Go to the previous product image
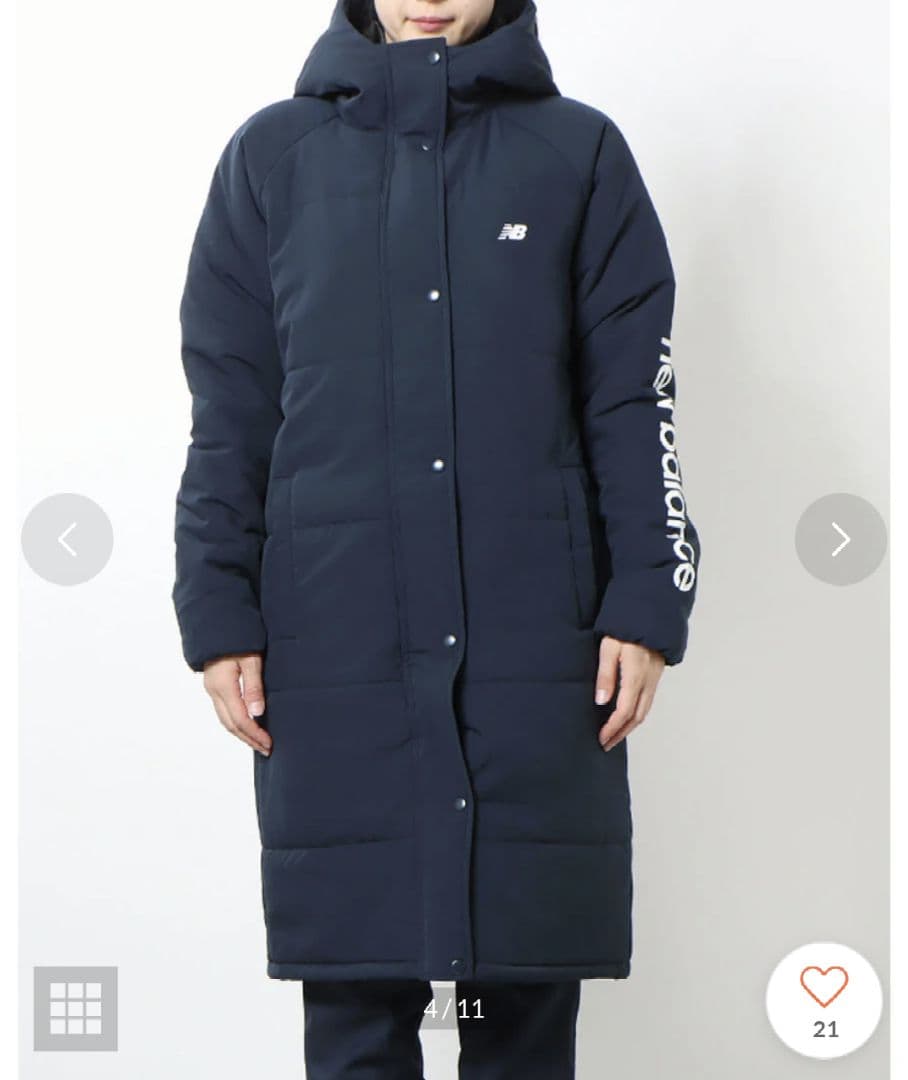908x1080 pixels. 67,539
